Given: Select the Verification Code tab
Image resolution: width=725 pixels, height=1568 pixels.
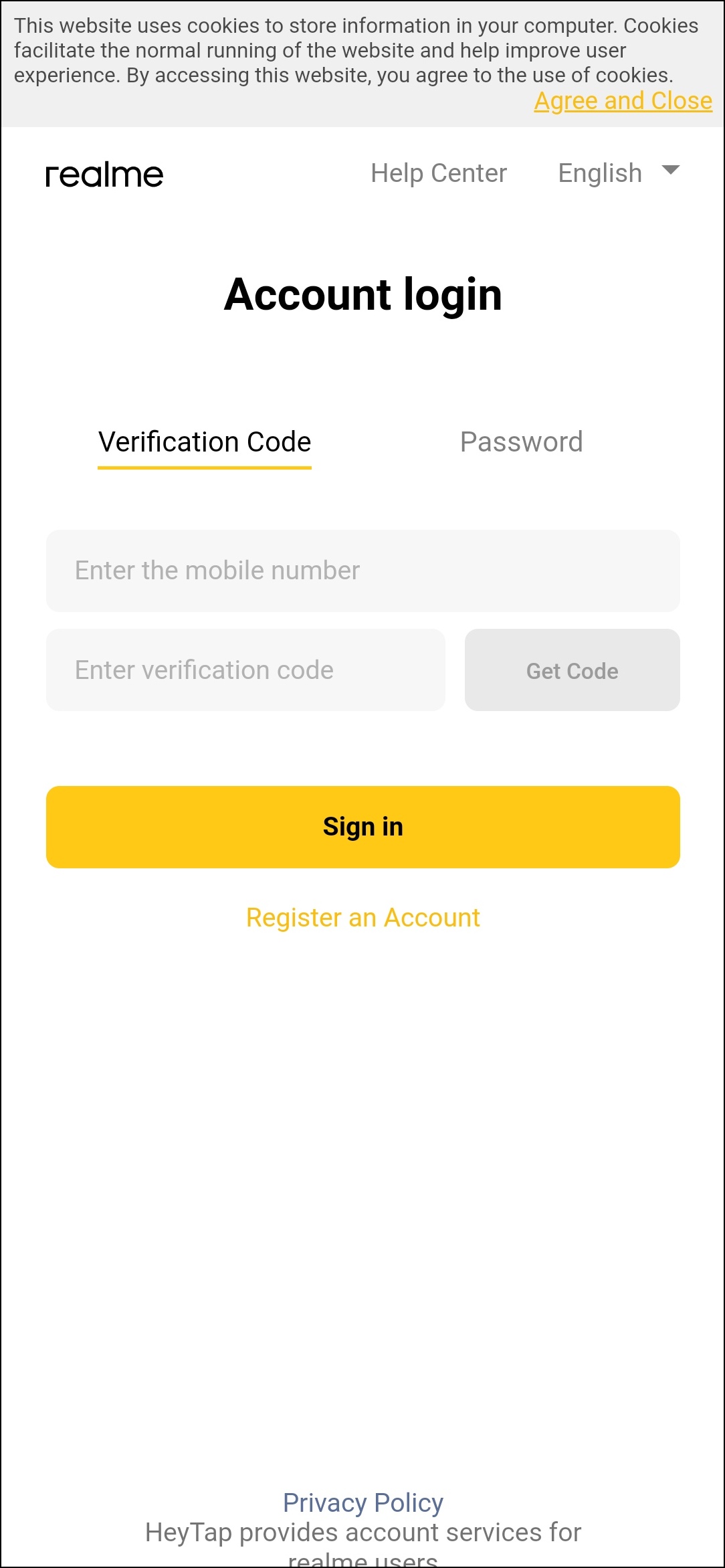Looking at the screenshot, I should 205,442.
